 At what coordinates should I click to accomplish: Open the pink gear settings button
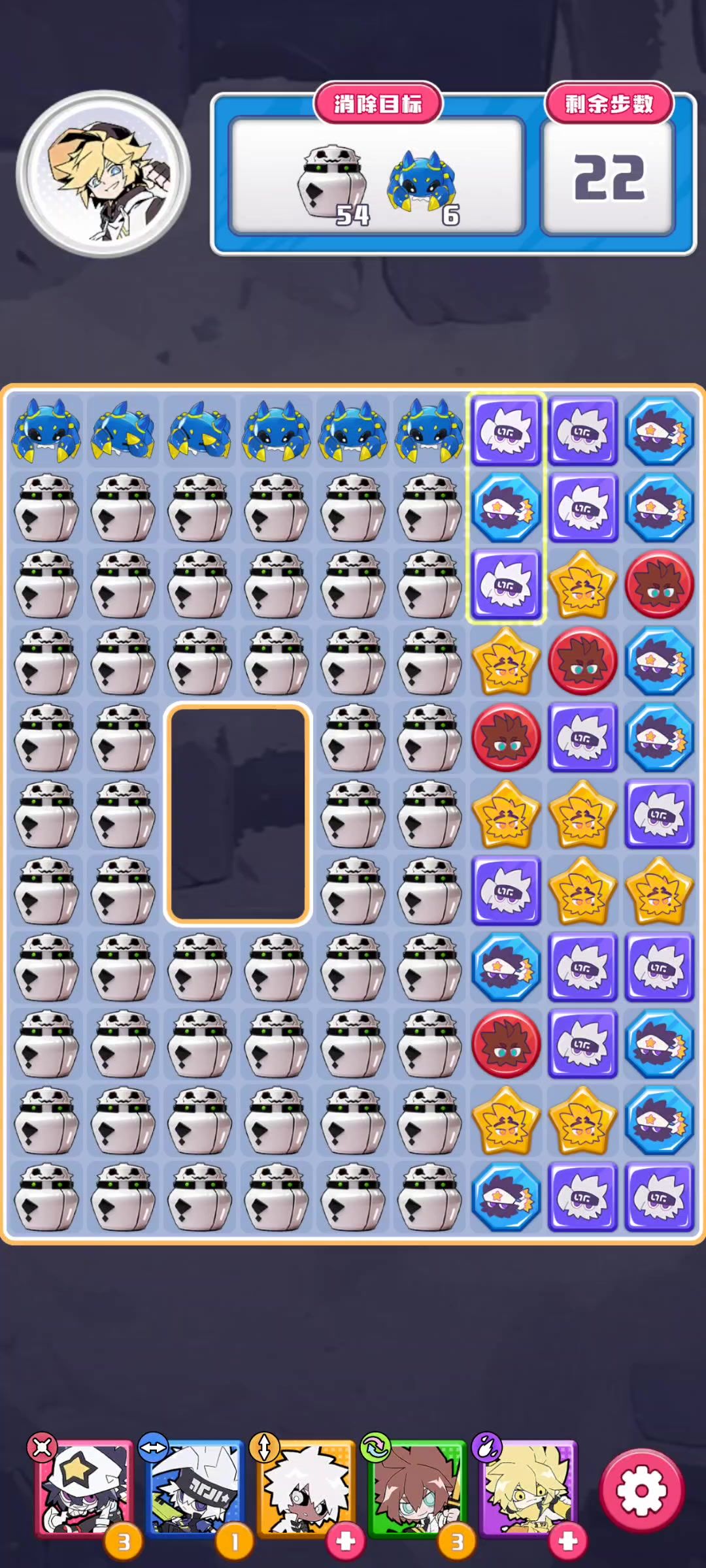point(642,1490)
